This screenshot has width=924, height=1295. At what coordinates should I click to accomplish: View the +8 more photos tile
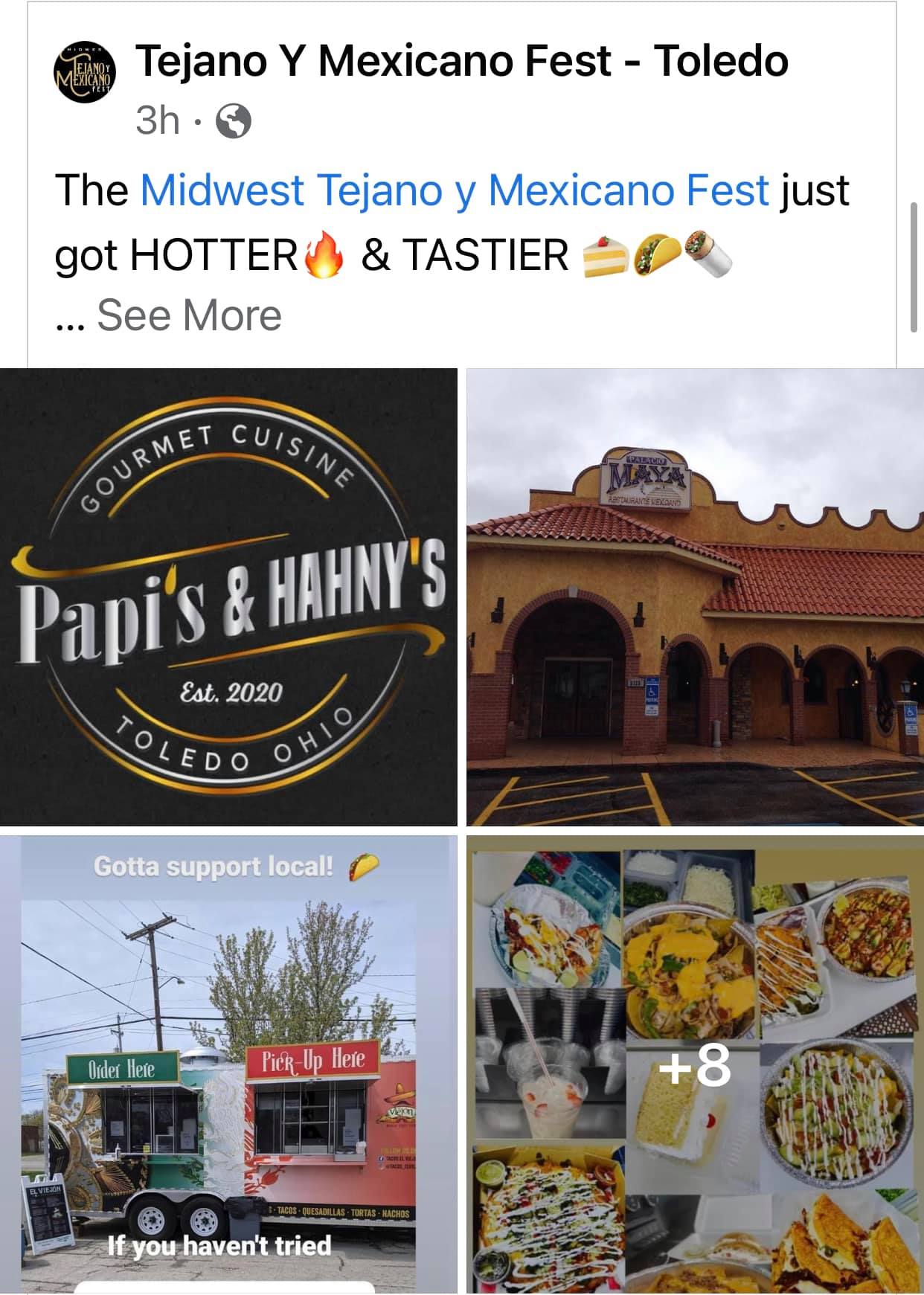click(695, 1064)
